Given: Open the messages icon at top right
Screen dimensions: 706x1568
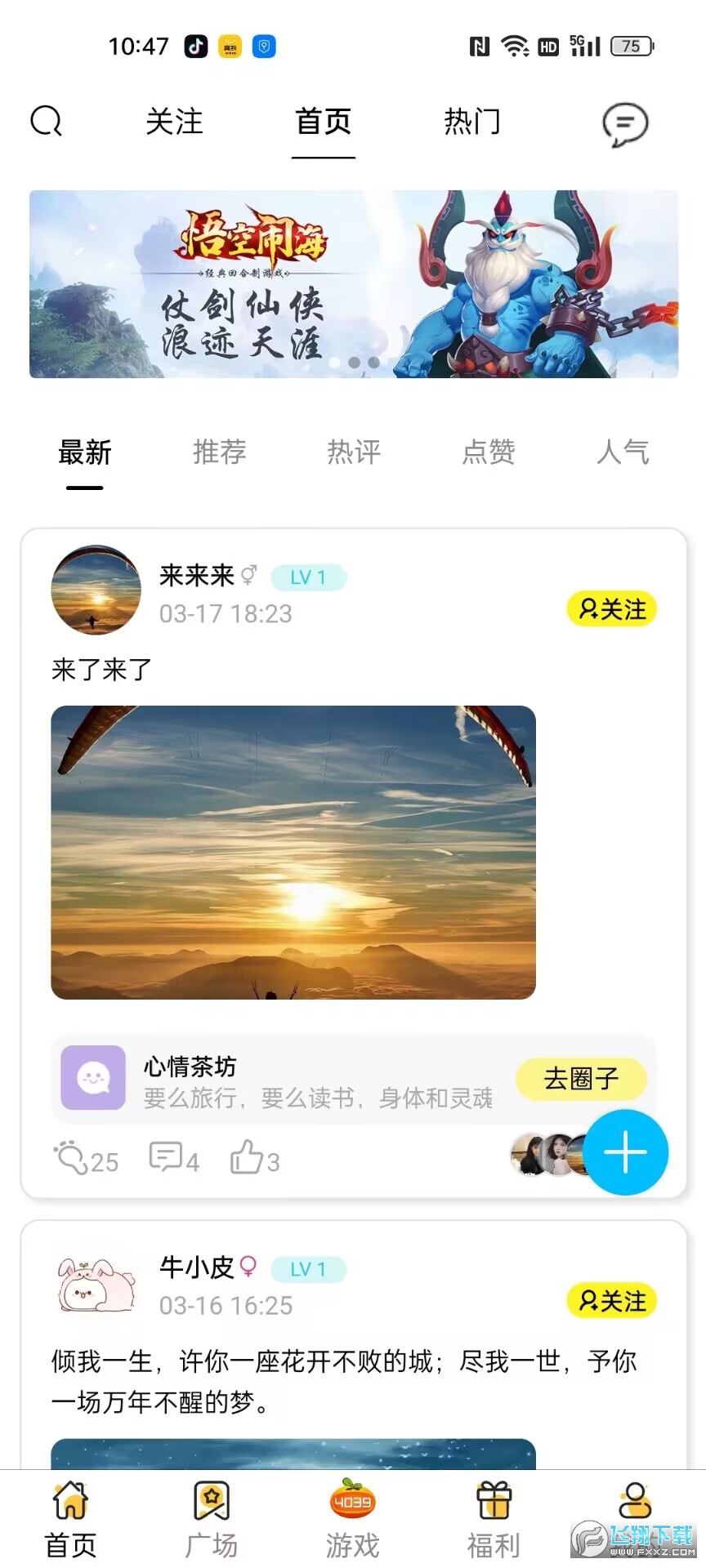Looking at the screenshot, I should [x=624, y=122].
